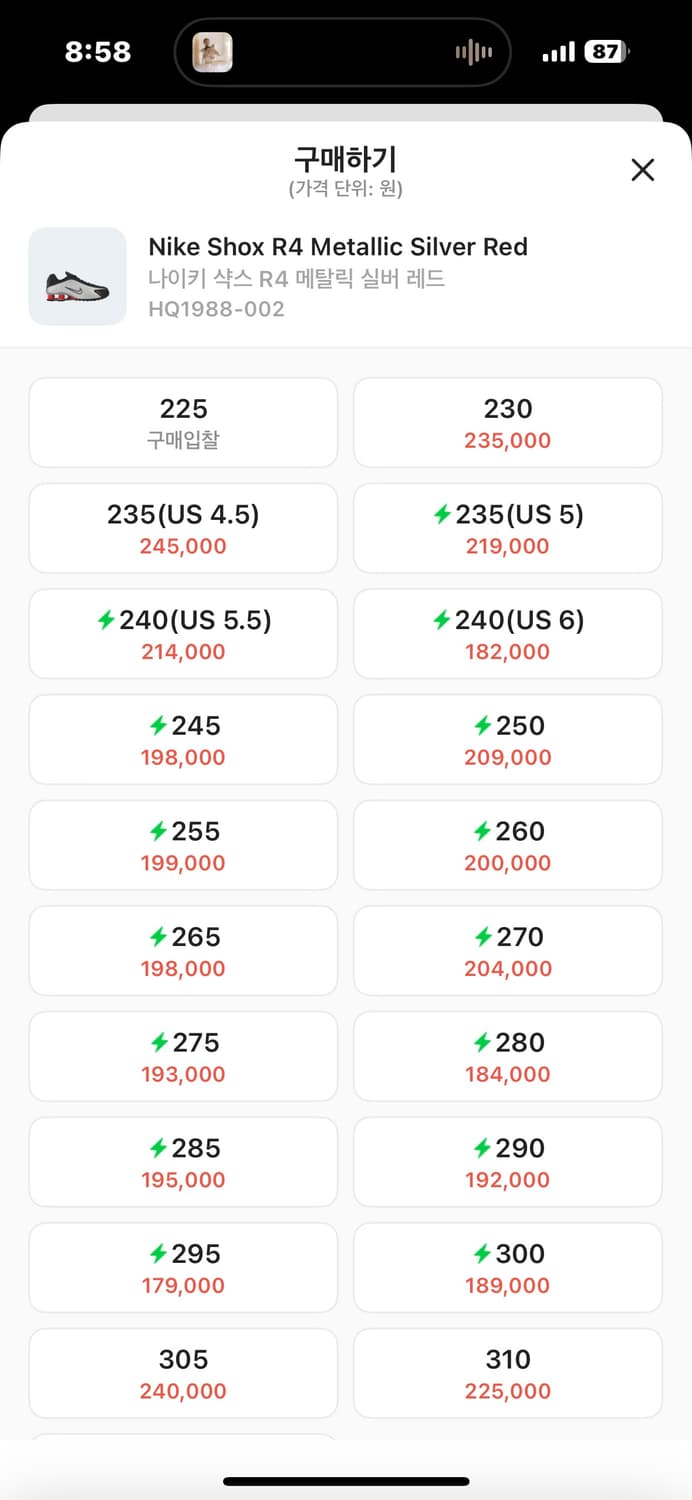Image resolution: width=692 pixels, height=1500 pixels.
Task: Select size 300 option
Action: coord(507,1268)
